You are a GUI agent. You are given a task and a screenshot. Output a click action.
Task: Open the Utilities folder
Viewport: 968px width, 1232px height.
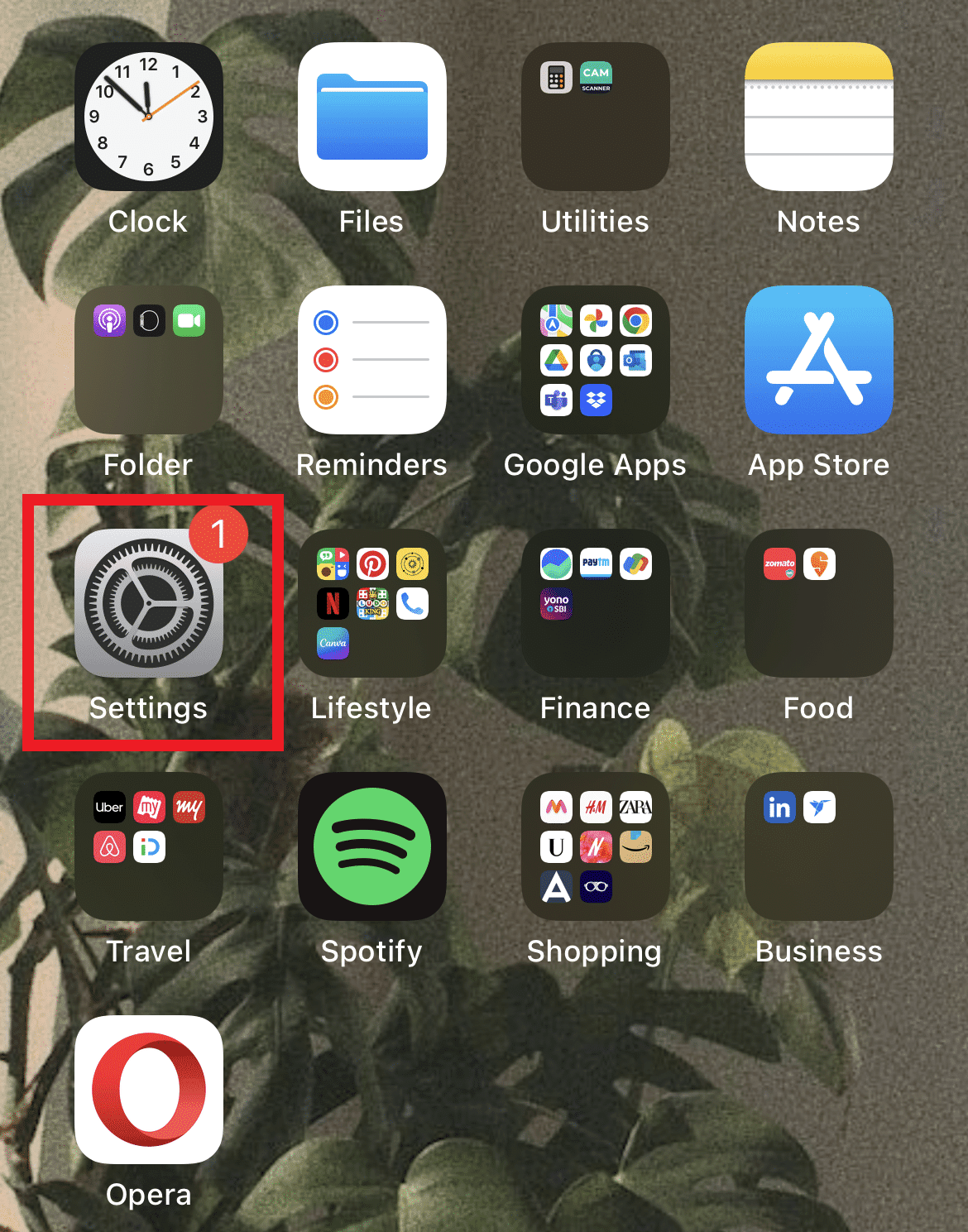(x=596, y=117)
